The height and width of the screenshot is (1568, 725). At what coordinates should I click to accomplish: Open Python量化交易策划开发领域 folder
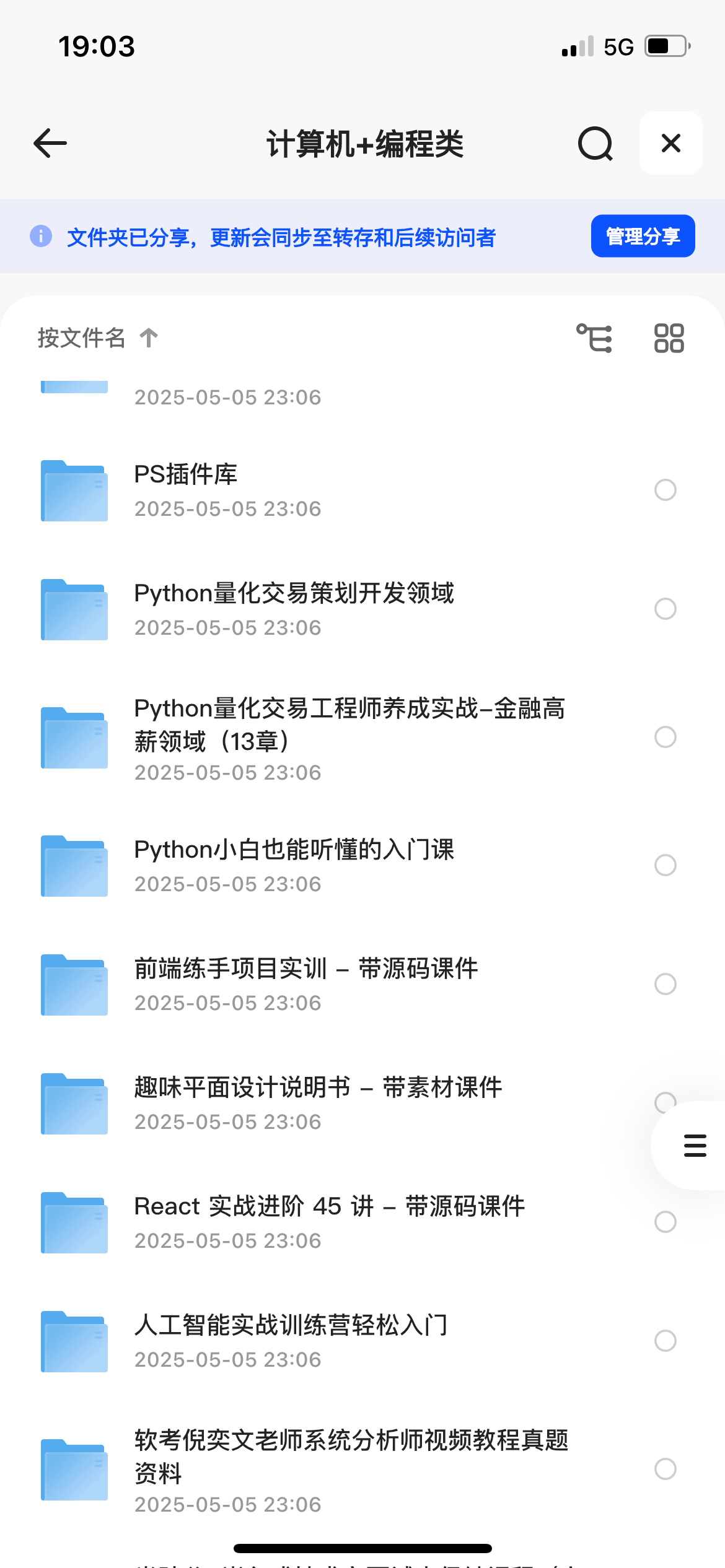(294, 594)
